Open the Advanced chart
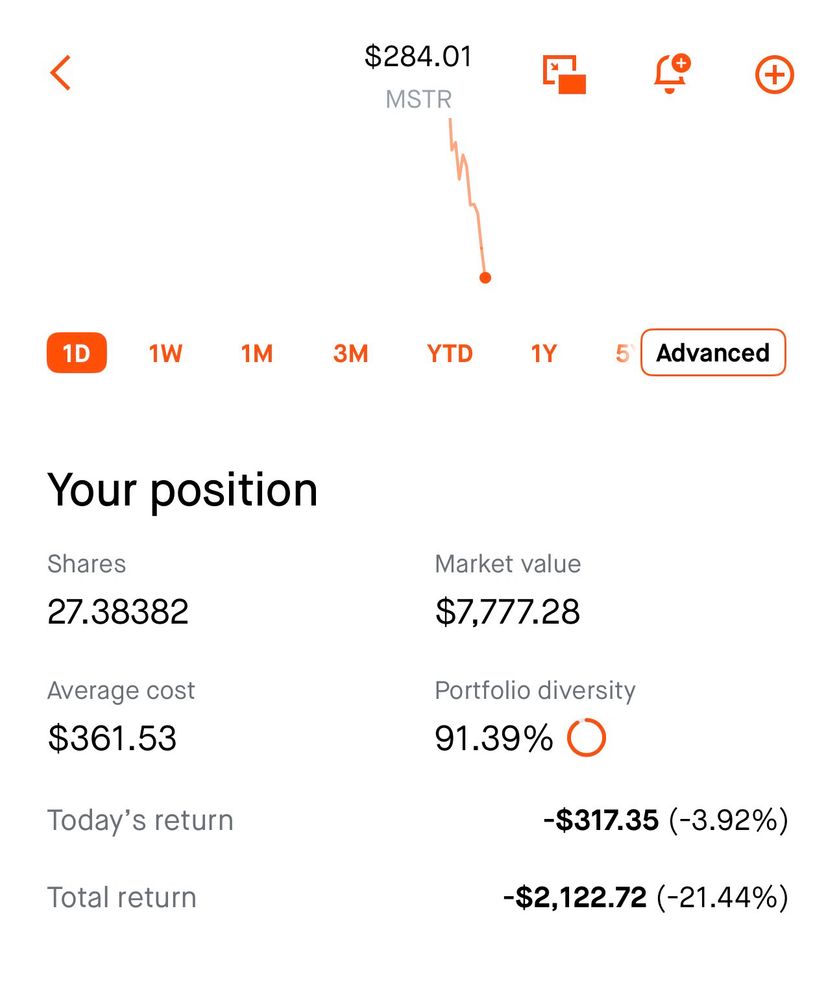837x1000 pixels. 712,353
